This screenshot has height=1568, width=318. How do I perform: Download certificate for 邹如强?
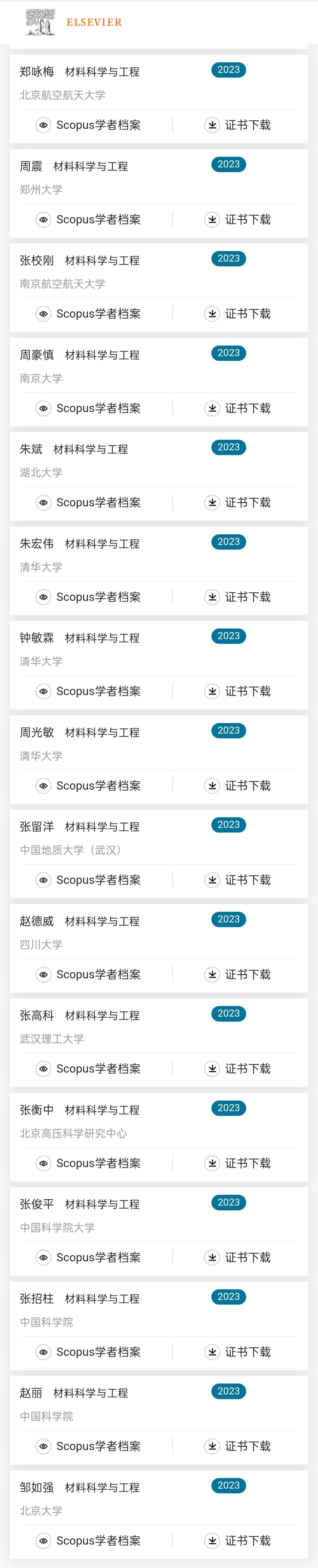(238, 1541)
